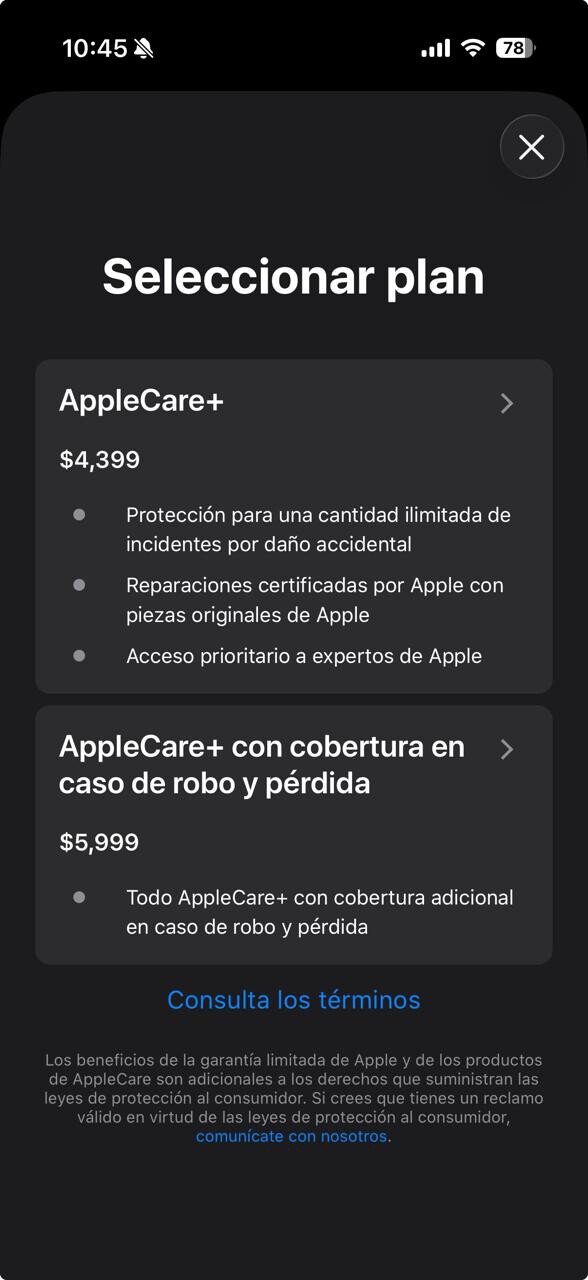Choose AppleCare+ con cobertura en caso de robo y pérdida

[x=294, y=835]
